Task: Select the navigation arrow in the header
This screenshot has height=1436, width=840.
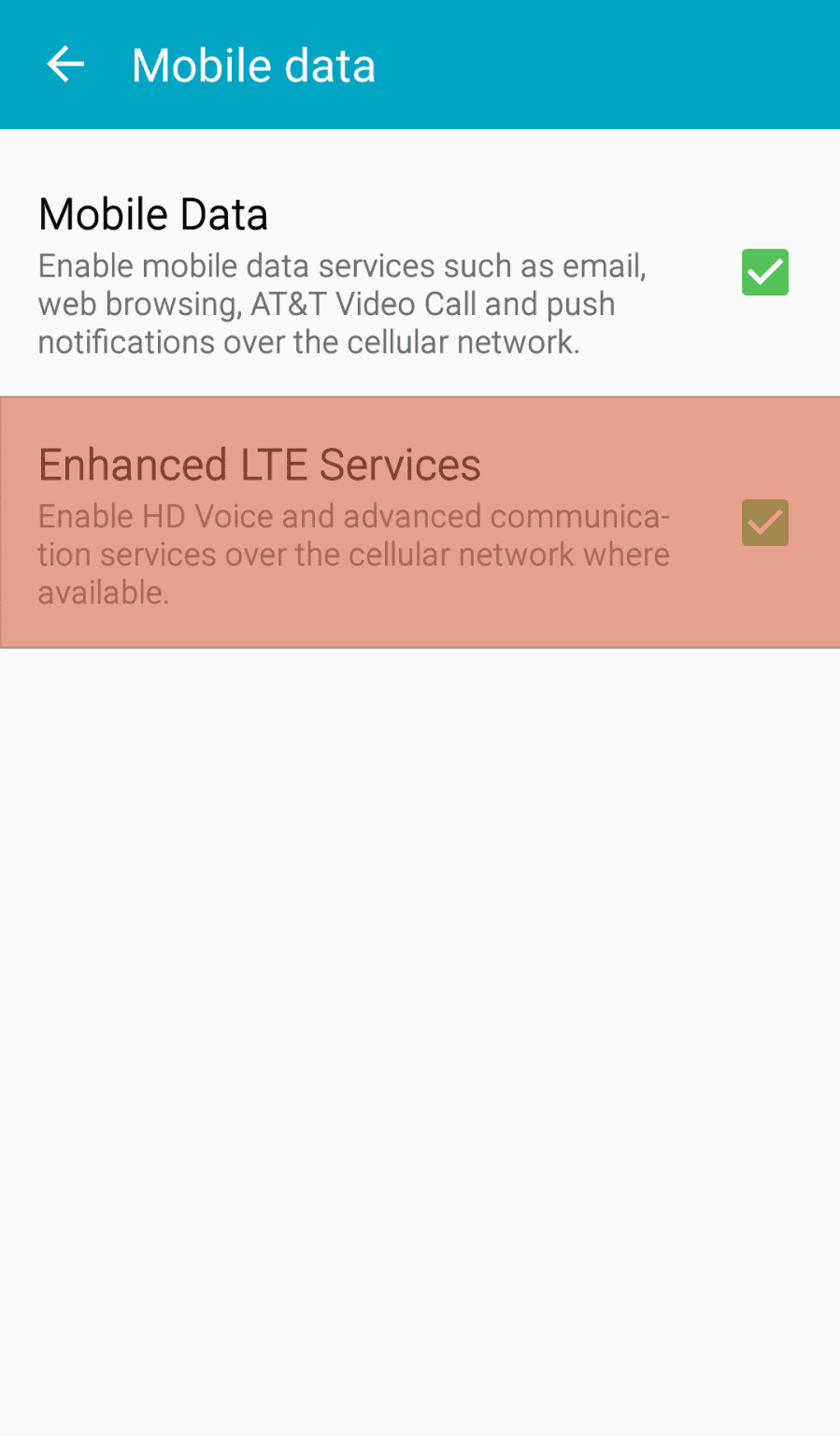Action: click(x=64, y=64)
